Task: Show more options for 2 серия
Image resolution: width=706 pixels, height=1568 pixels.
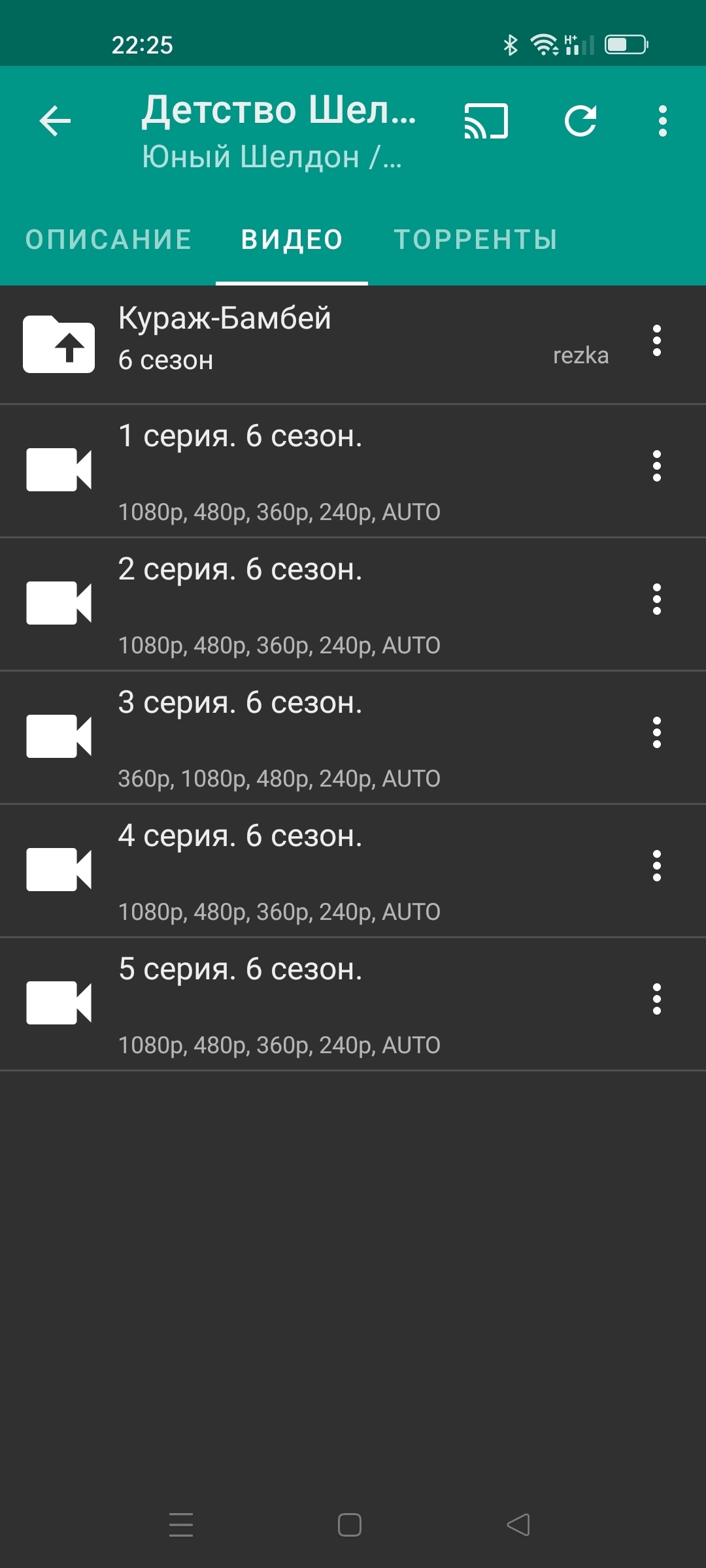Action: point(657,600)
